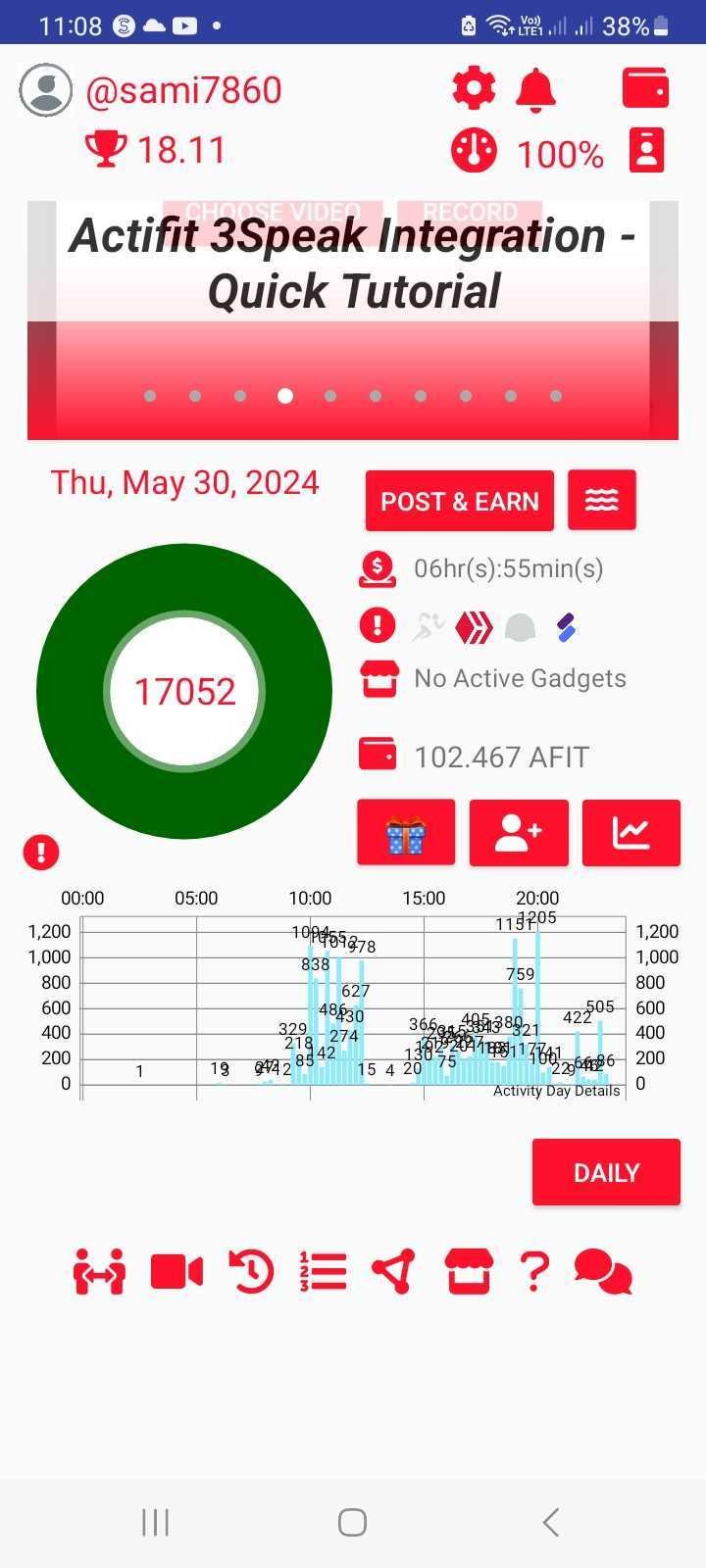This screenshot has height=1568, width=706.
Task: Open the water waves button
Action: [x=601, y=500]
